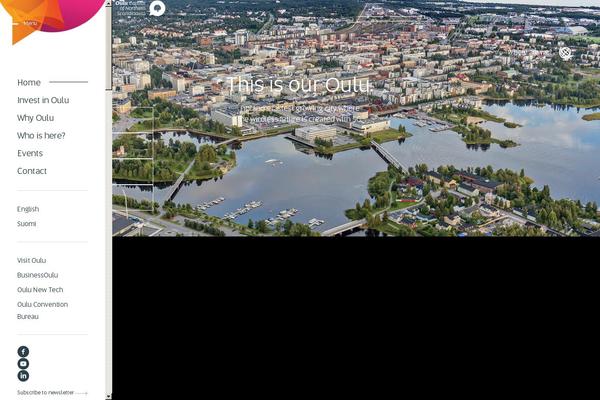Open the Why Oulu page

(35, 118)
